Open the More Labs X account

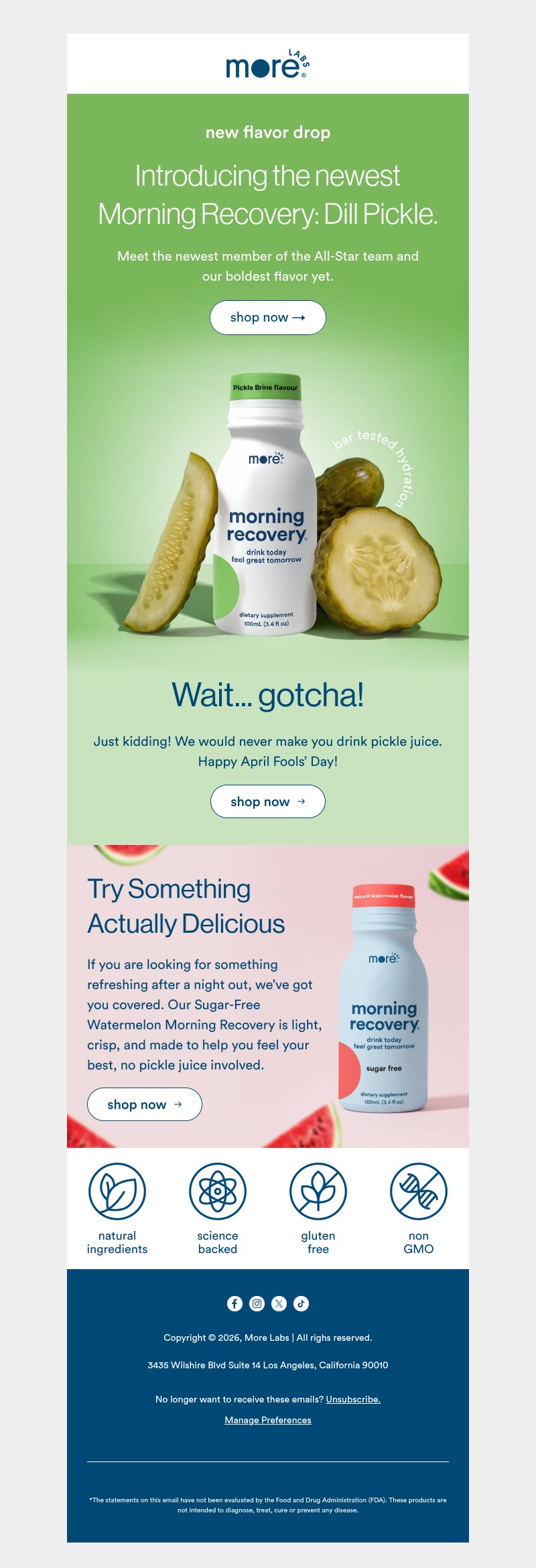(279, 1303)
